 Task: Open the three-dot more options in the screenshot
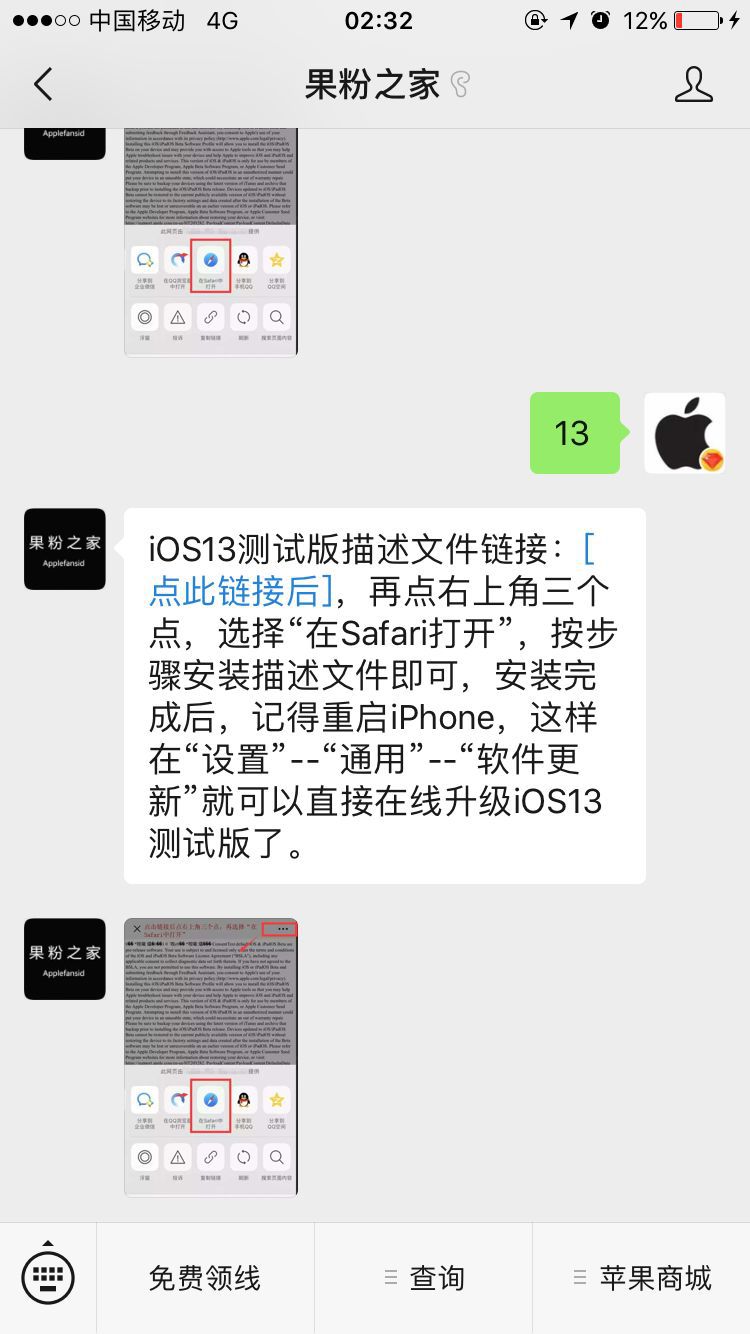click(x=283, y=928)
